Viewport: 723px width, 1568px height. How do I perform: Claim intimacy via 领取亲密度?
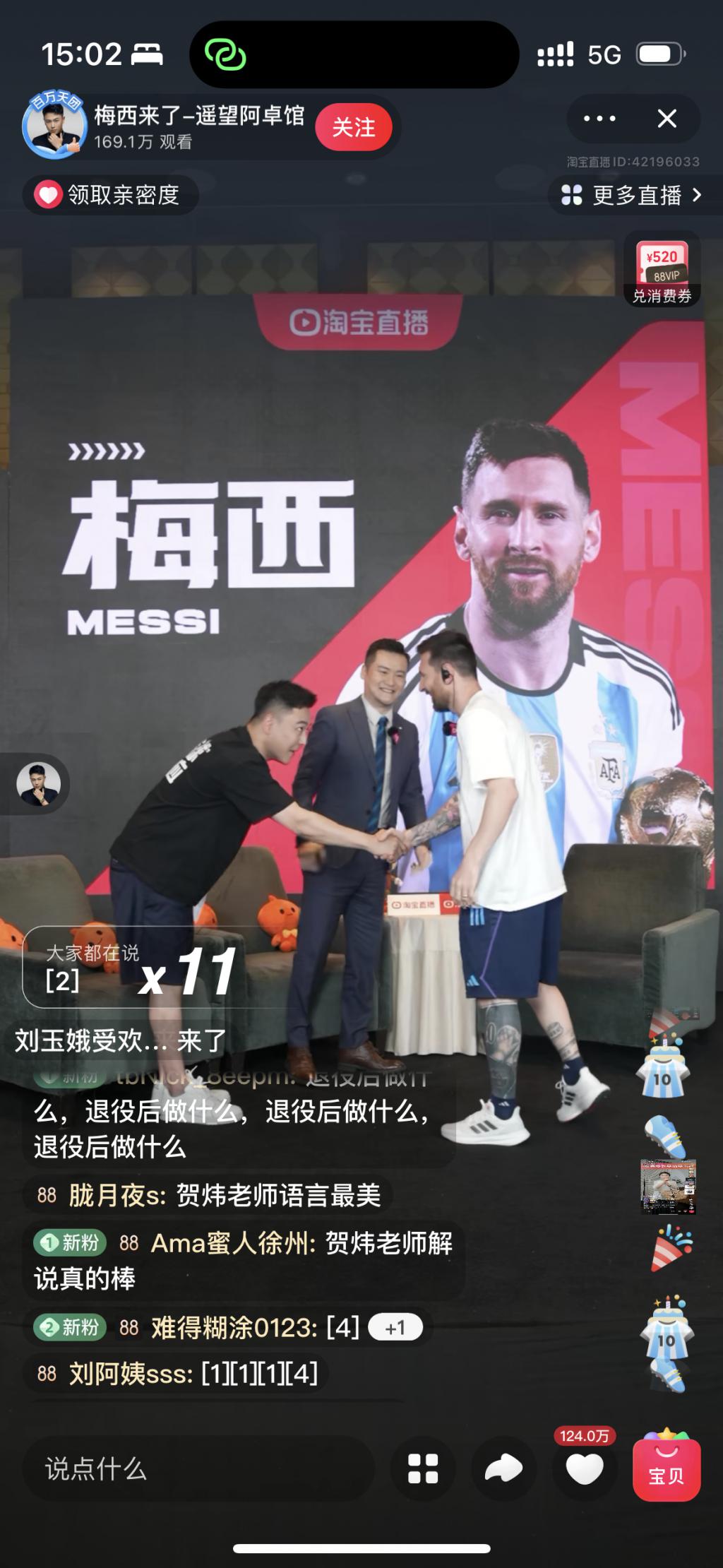pyautogui.click(x=111, y=195)
